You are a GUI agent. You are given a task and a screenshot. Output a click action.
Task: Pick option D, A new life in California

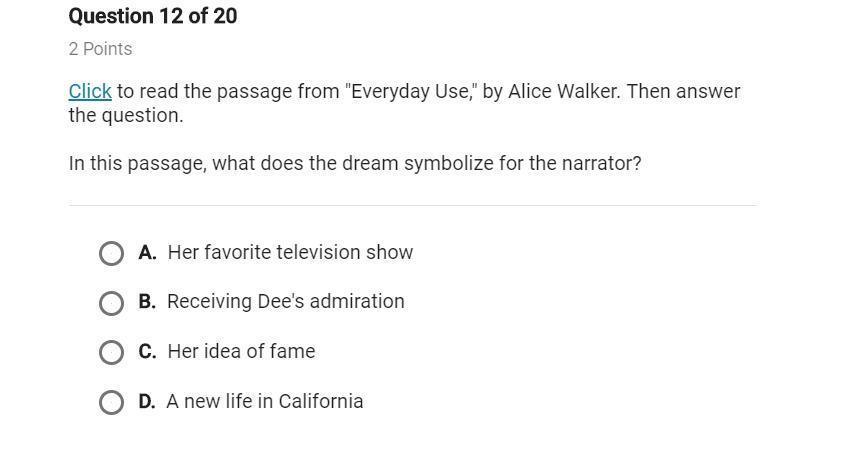(112, 402)
